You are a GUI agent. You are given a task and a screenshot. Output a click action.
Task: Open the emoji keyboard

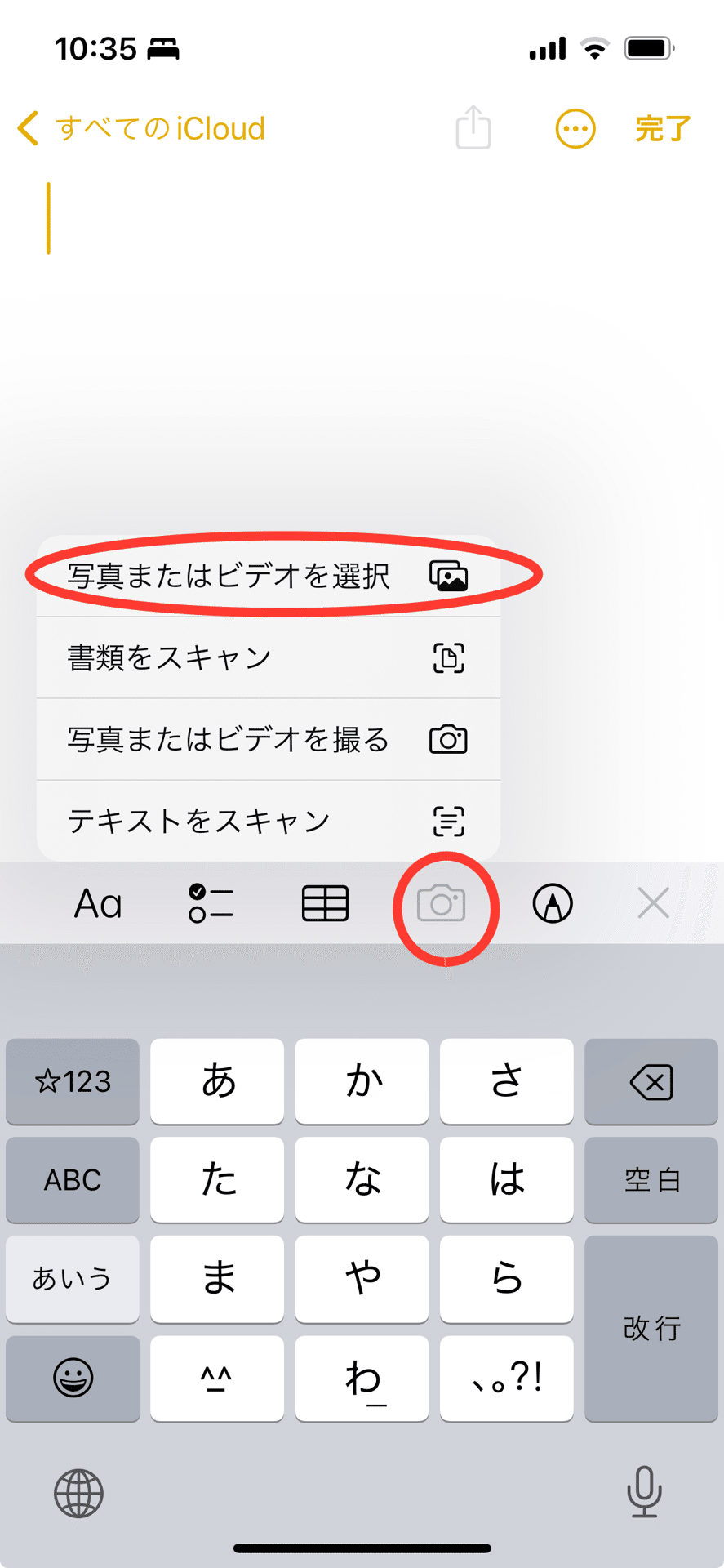(x=73, y=1378)
